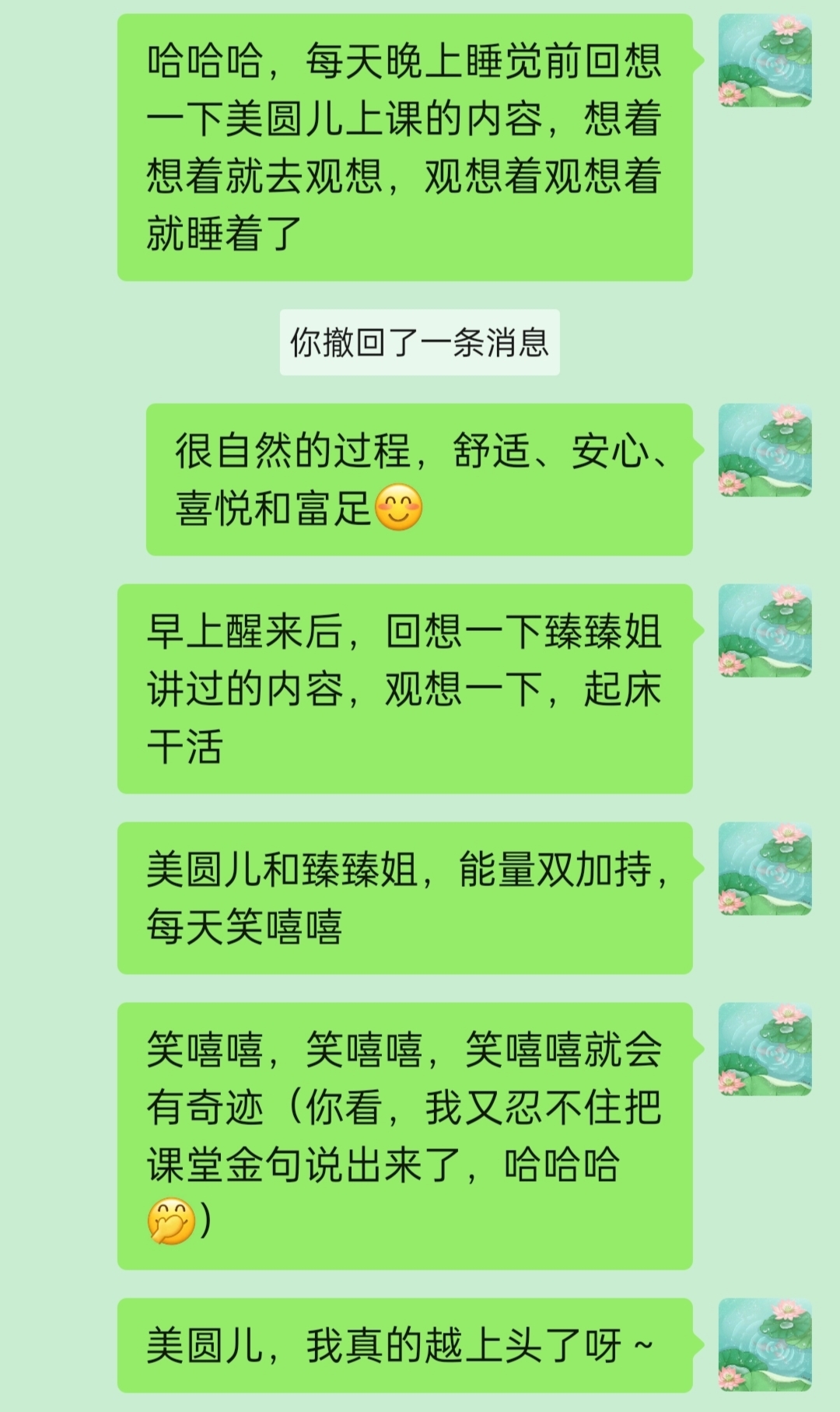The width and height of the screenshot is (840, 1412).
Task: Tap avatar beside 我真的越上头了呀 message
Action: tap(765, 1344)
